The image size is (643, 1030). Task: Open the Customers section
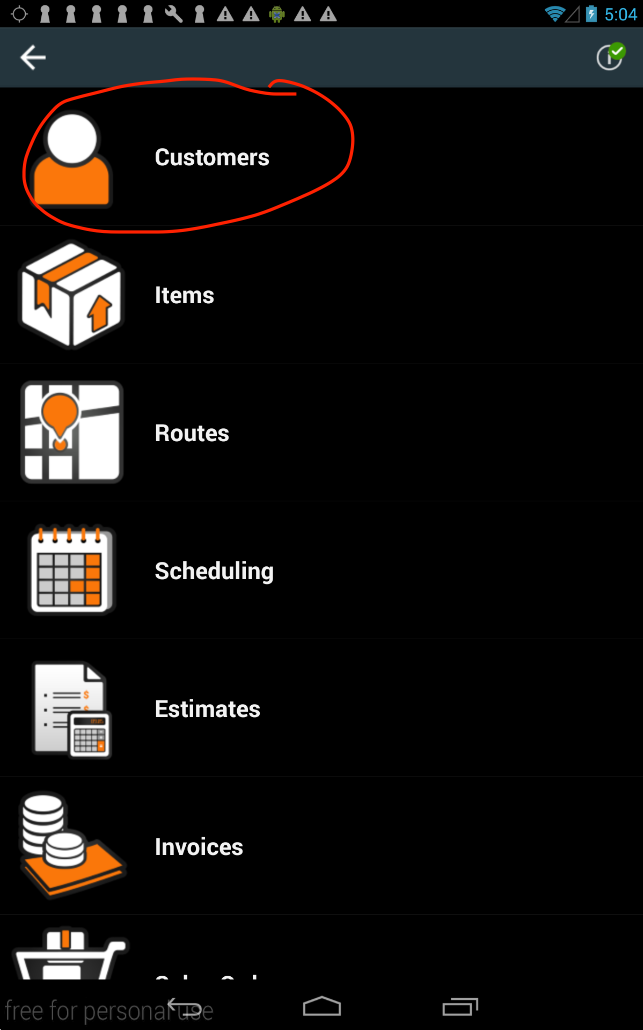(212, 158)
